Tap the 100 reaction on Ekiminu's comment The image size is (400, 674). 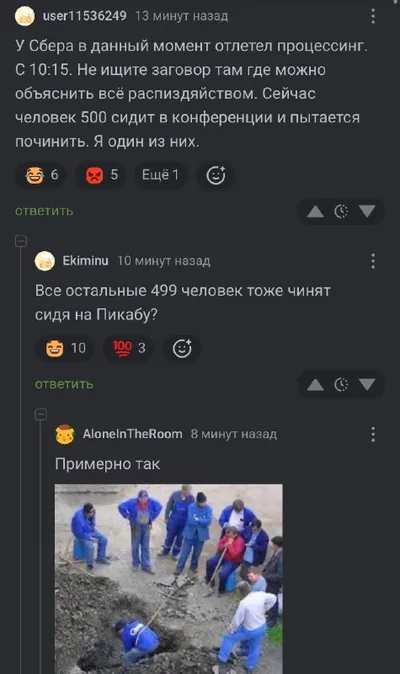pyautogui.click(x=129, y=348)
